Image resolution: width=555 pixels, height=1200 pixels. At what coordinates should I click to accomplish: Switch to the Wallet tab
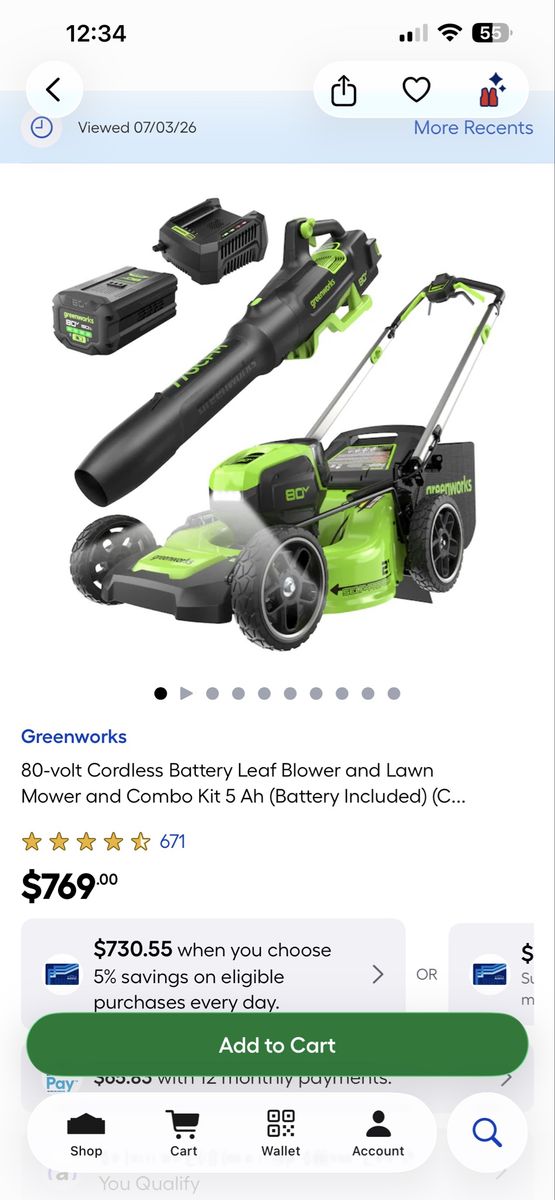[281, 1133]
